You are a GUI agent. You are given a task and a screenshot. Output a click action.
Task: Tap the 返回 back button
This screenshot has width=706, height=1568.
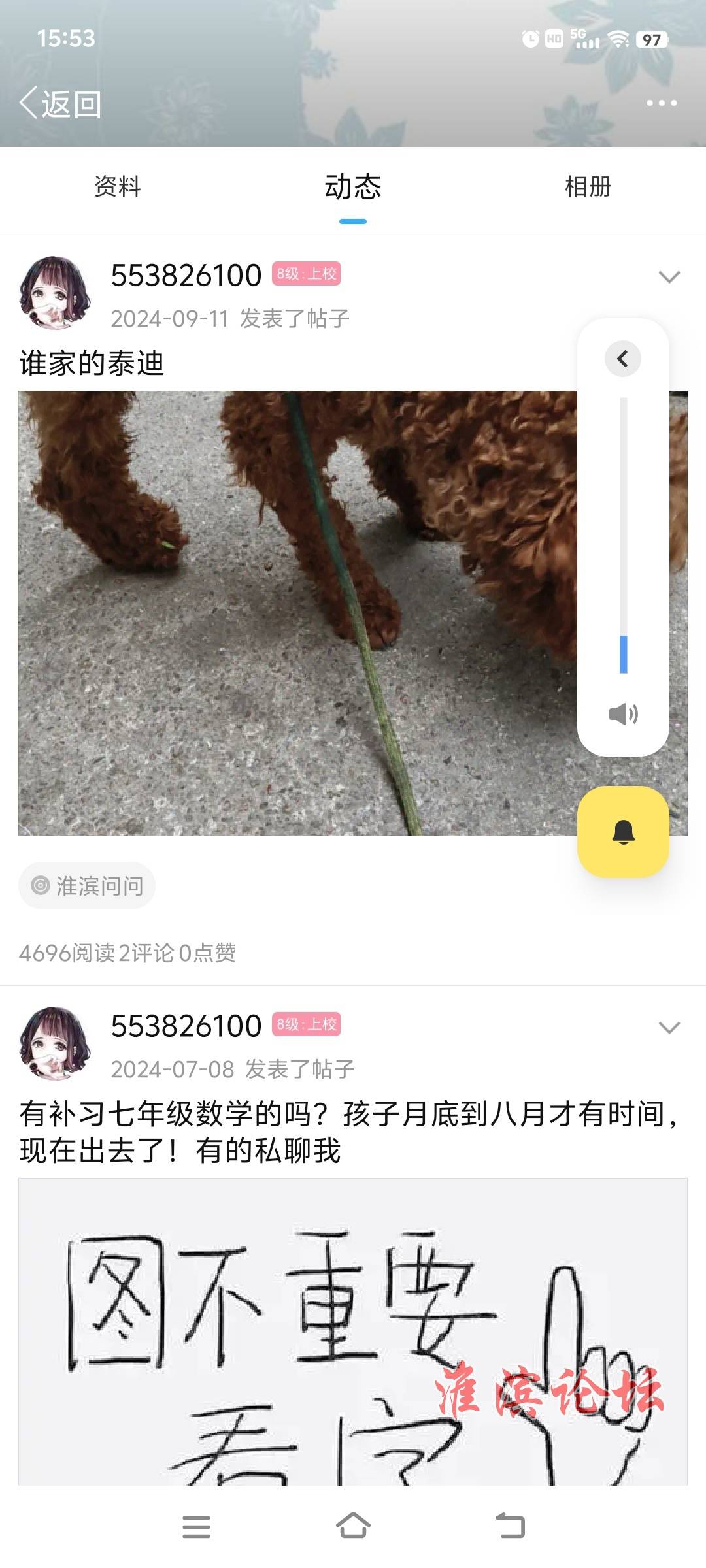pyautogui.click(x=60, y=104)
